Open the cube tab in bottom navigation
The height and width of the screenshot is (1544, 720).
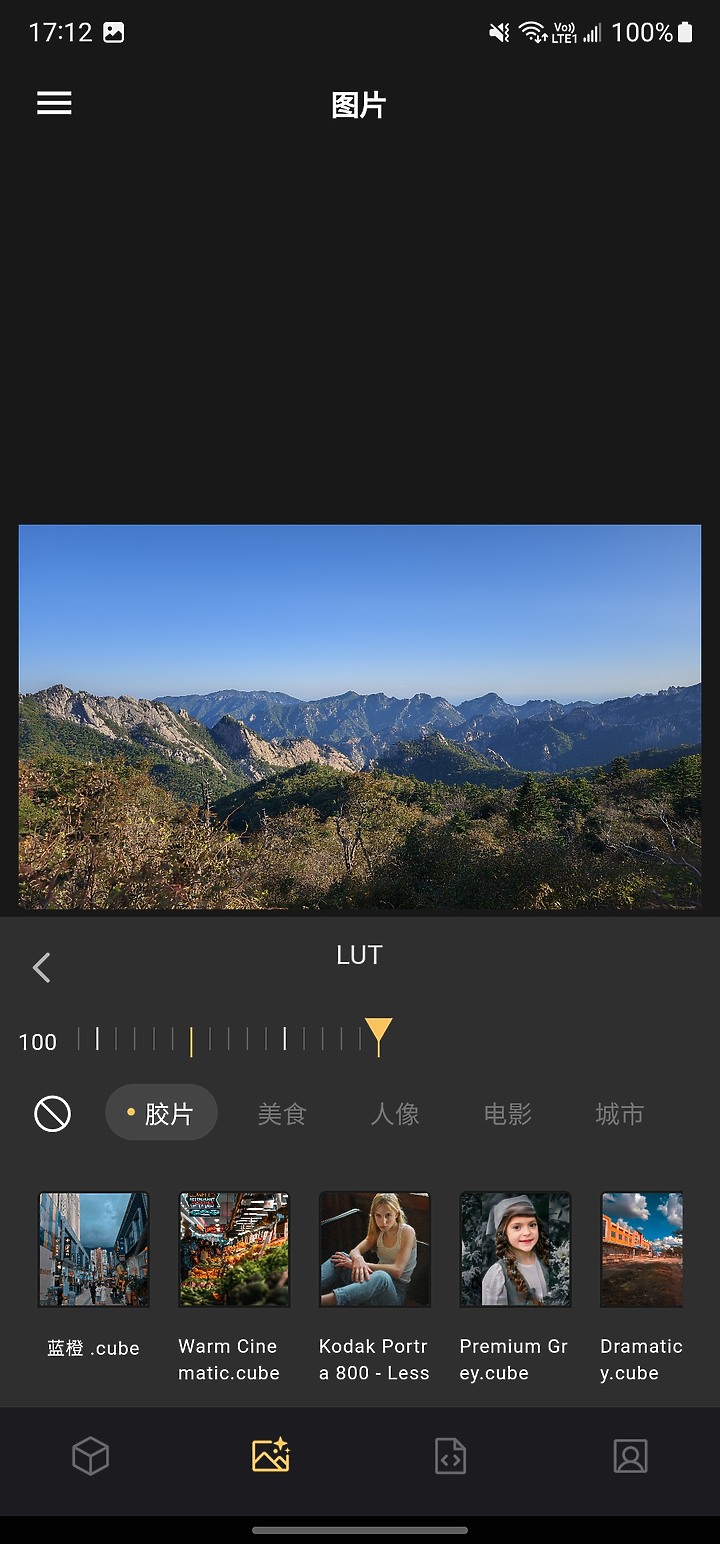coord(90,1456)
